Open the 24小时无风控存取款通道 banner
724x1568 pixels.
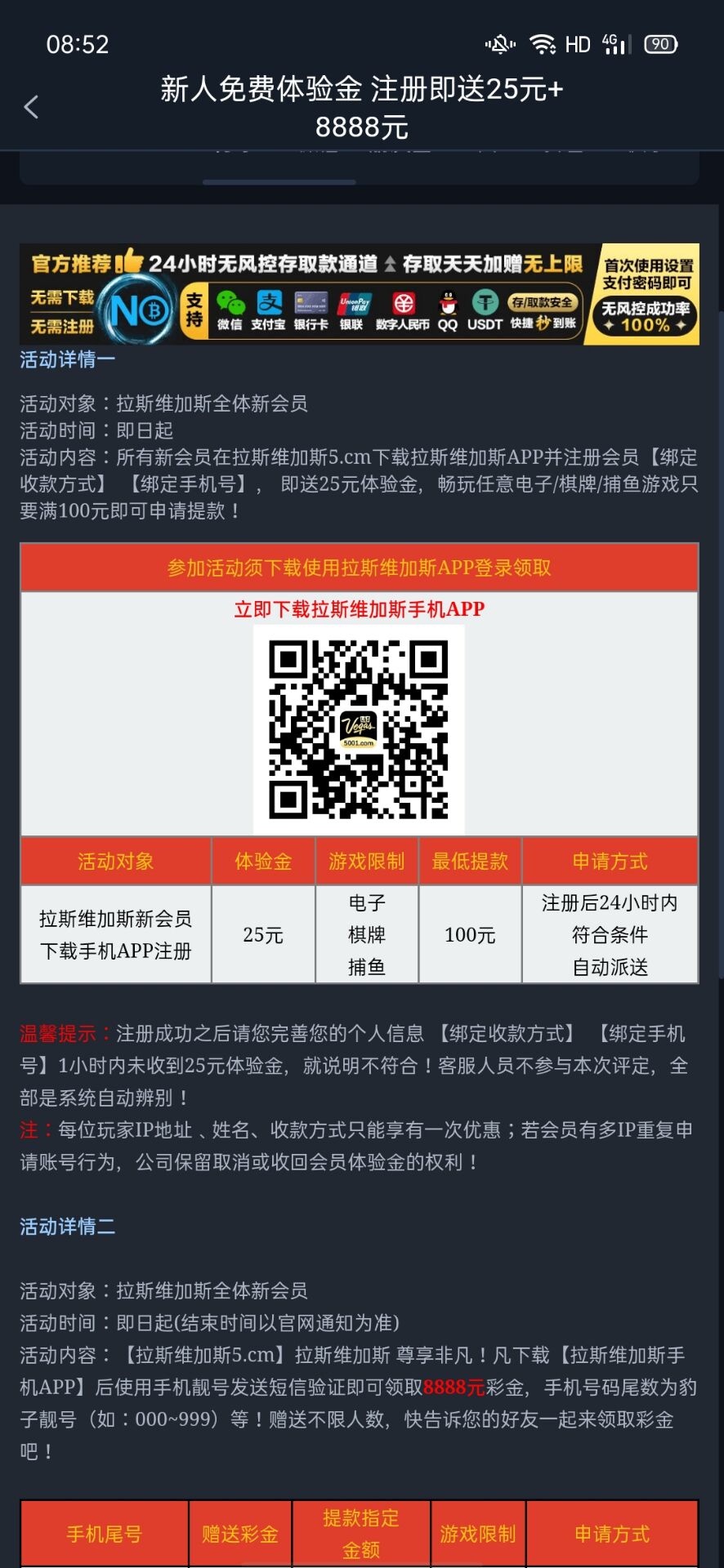(360, 294)
